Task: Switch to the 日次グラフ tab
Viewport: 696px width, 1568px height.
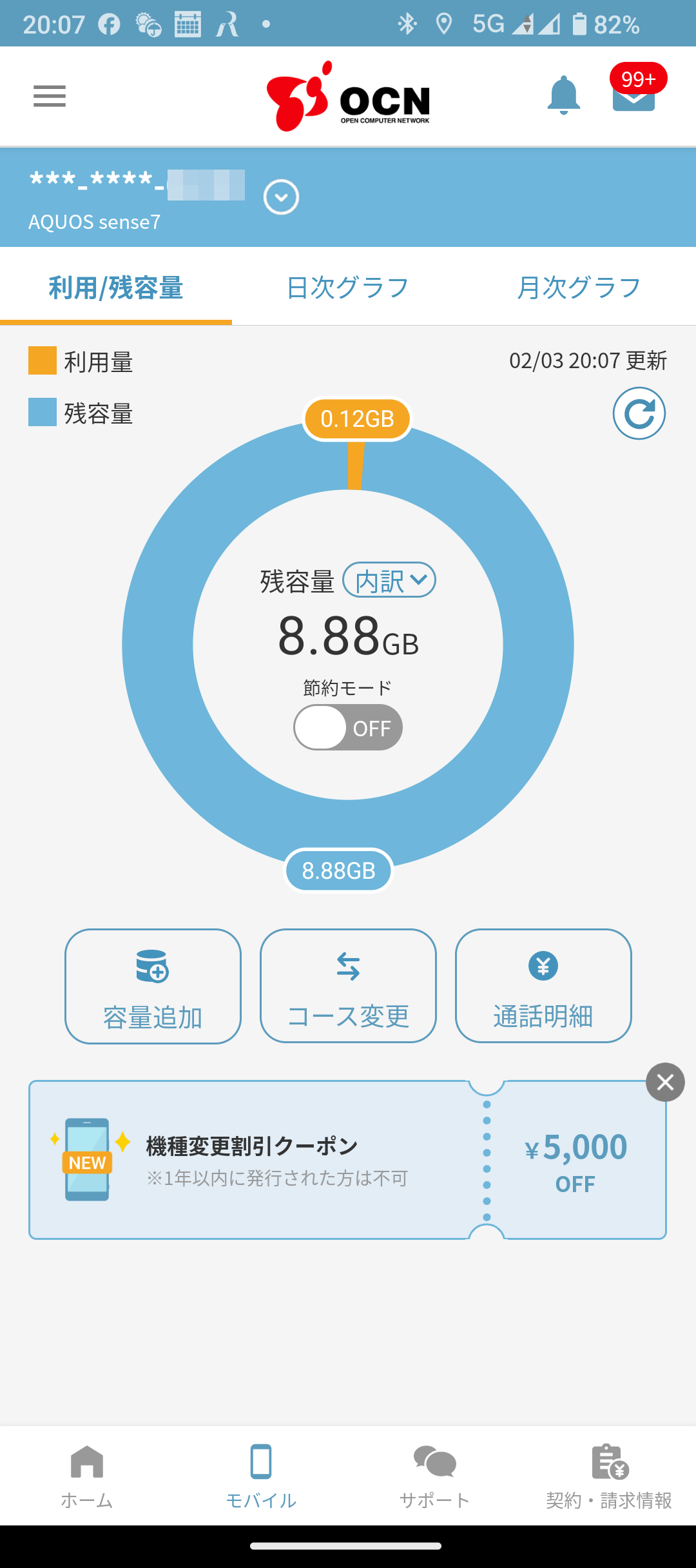Action: [x=348, y=288]
